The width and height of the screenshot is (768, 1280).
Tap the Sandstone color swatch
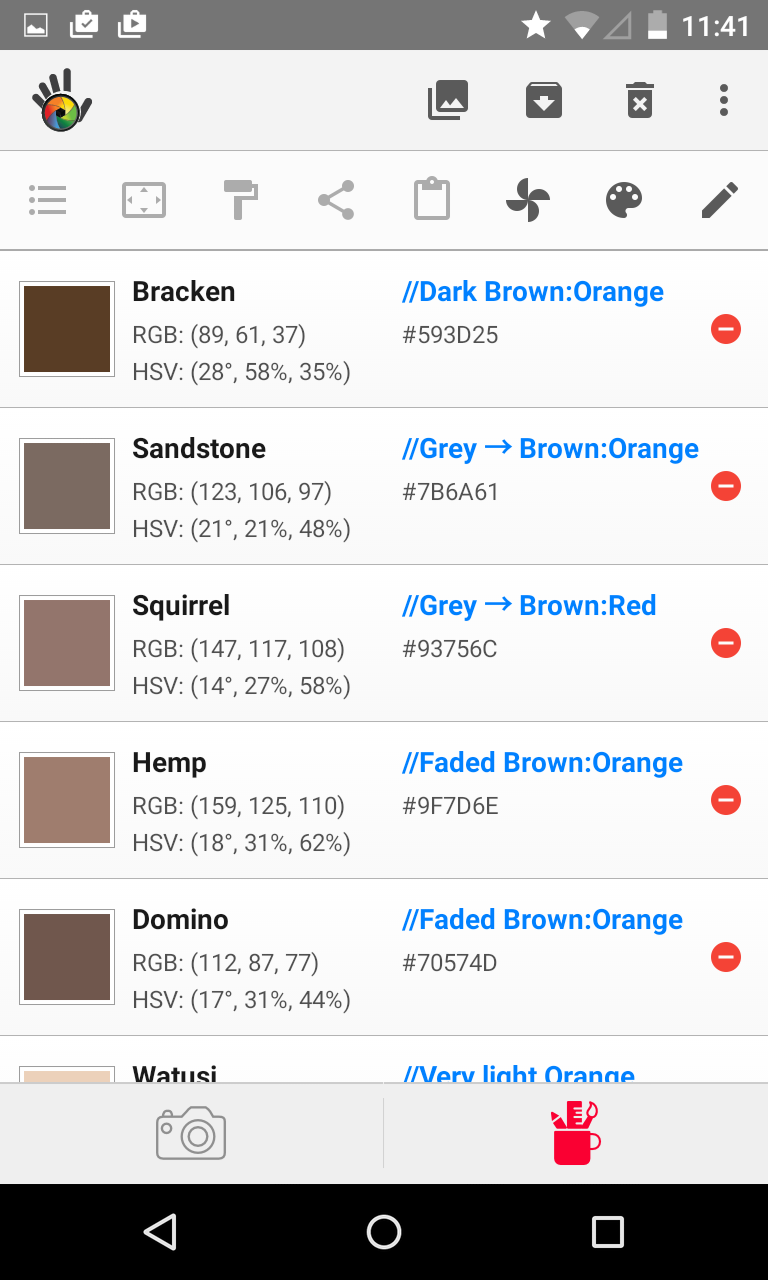click(x=66, y=486)
